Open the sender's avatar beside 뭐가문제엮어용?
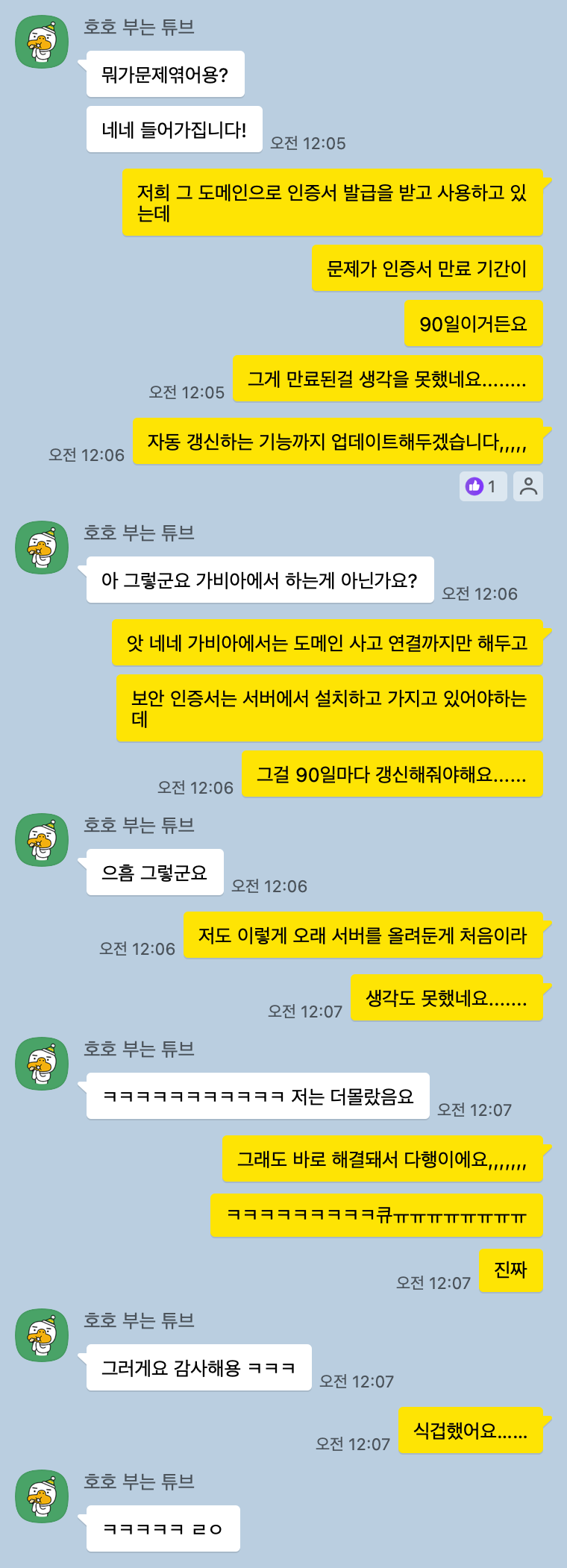 point(42,42)
